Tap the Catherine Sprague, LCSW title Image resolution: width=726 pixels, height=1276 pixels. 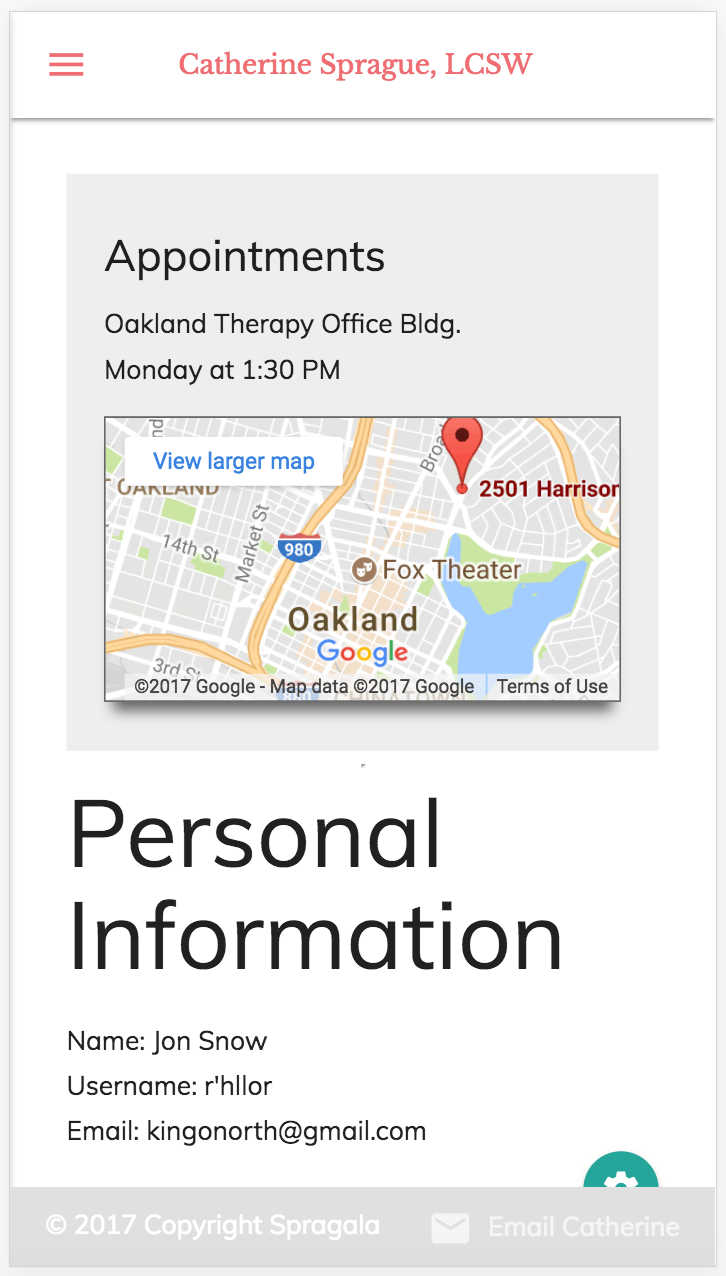(355, 65)
